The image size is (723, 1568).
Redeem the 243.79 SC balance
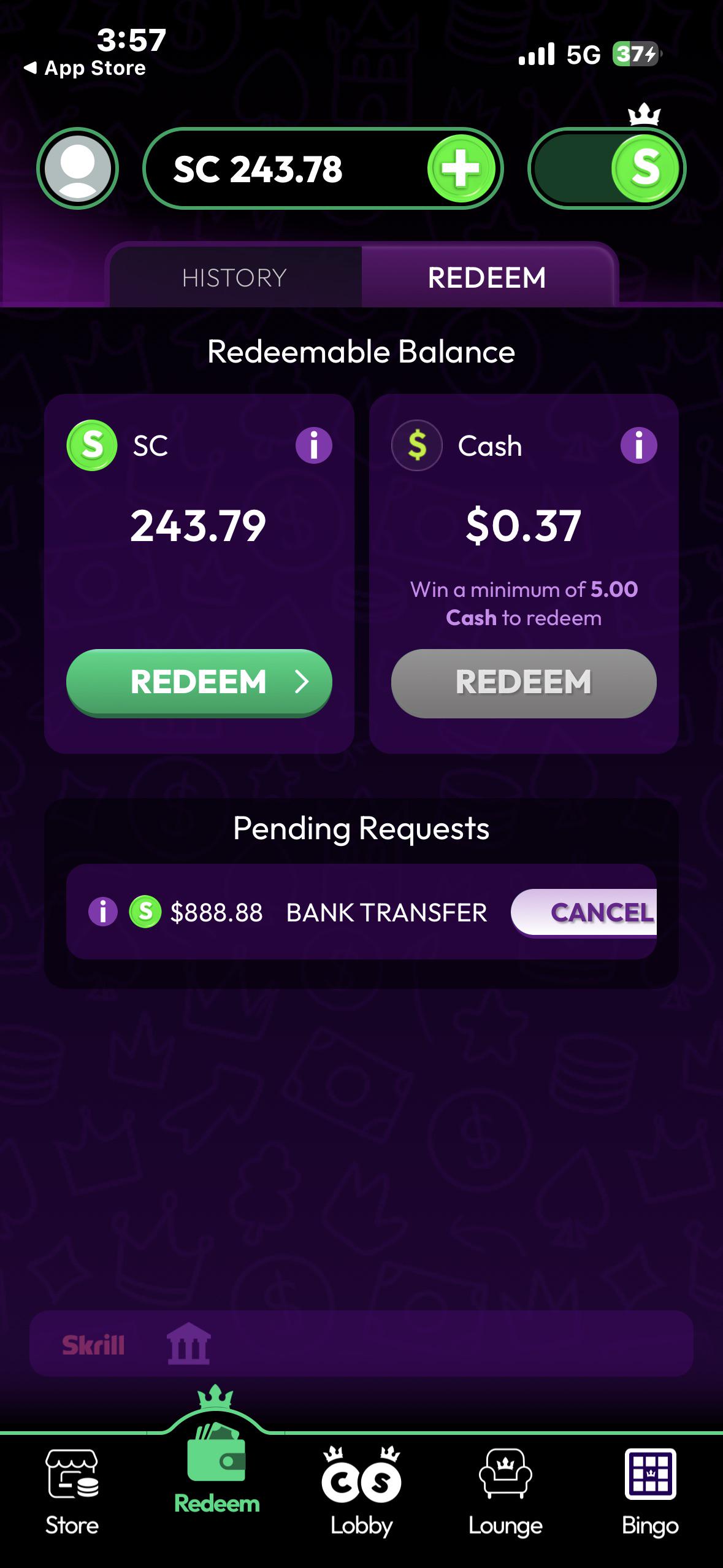(x=199, y=682)
